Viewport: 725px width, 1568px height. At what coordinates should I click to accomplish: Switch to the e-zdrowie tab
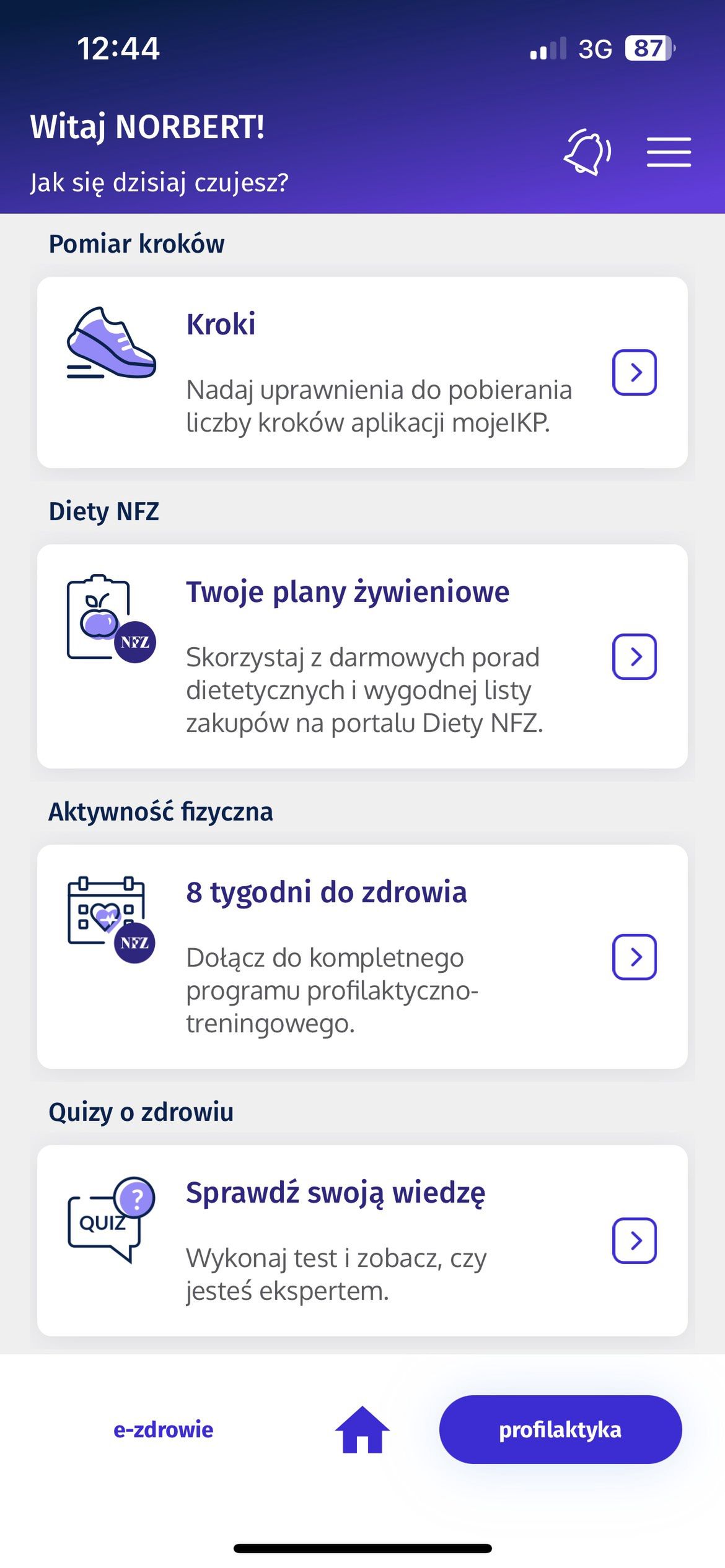point(164,1429)
